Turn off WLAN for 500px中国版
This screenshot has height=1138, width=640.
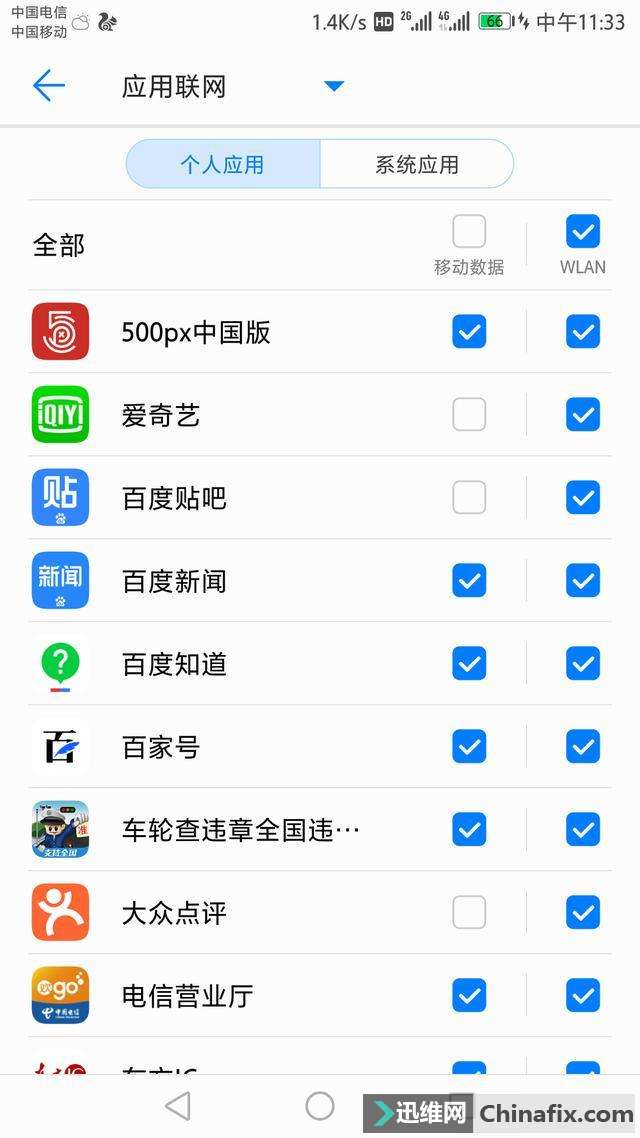tap(583, 332)
